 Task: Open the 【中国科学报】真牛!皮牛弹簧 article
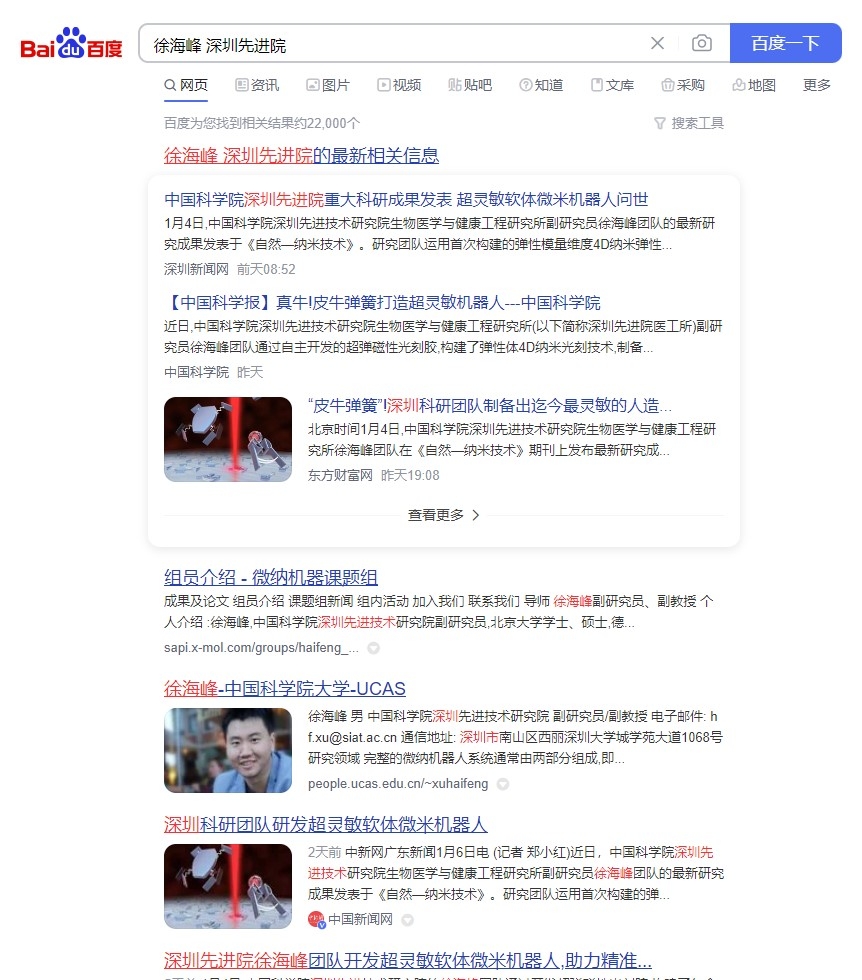pos(382,302)
